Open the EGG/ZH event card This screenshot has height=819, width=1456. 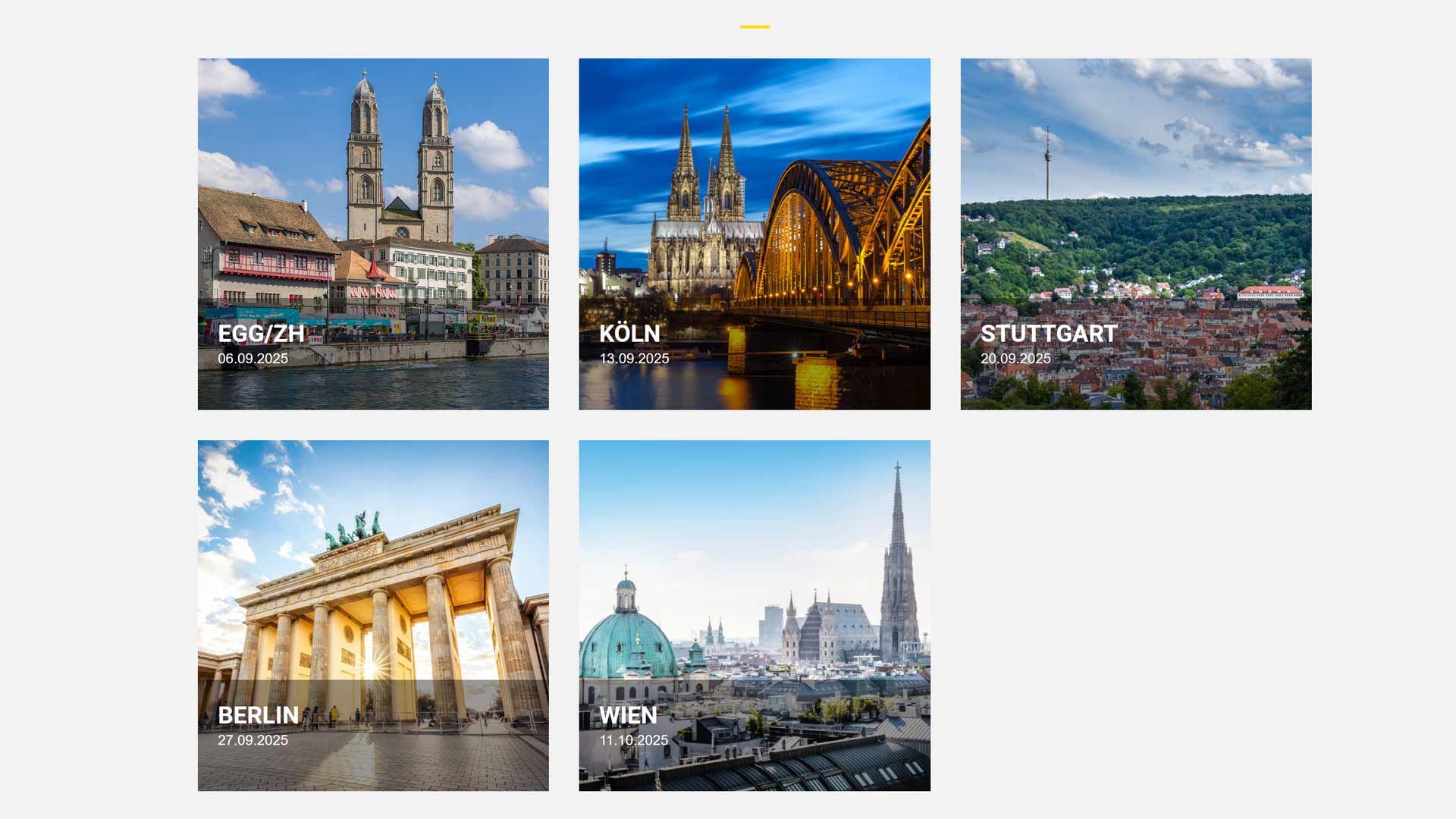coord(373,234)
